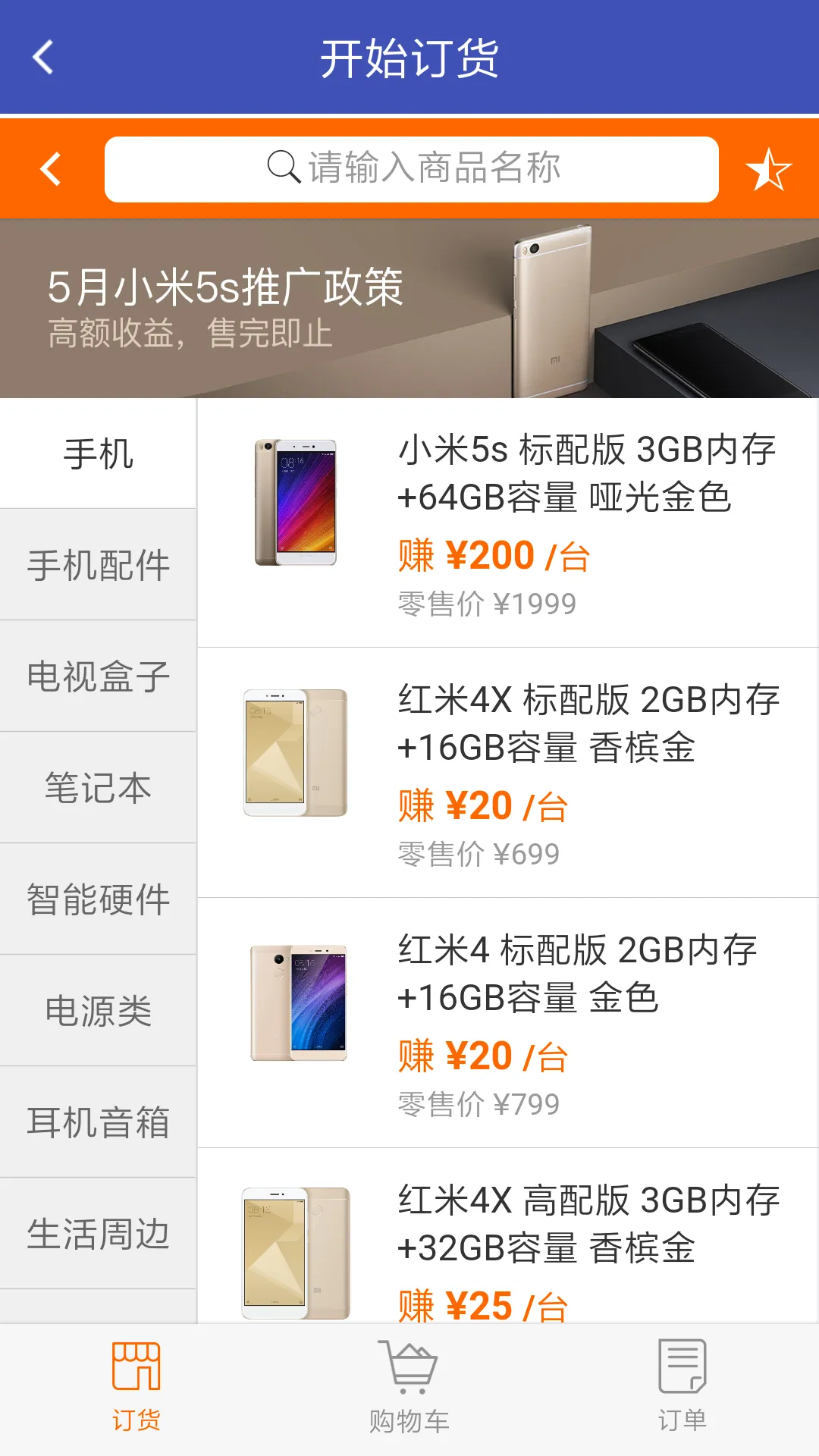View 红米4X 高配版 3GB+32GB 香槟金
The height and width of the screenshot is (1456, 819).
pyautogui.click(x=508, y=1244)
